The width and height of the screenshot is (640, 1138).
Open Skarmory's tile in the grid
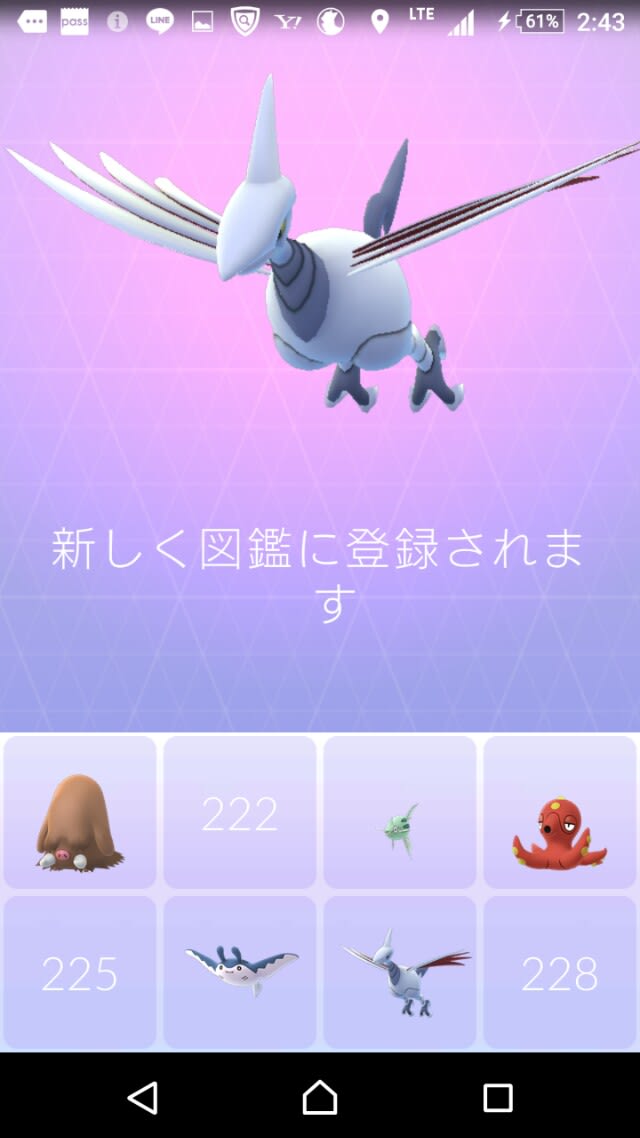pyautogui.click(x=400, y=972)
